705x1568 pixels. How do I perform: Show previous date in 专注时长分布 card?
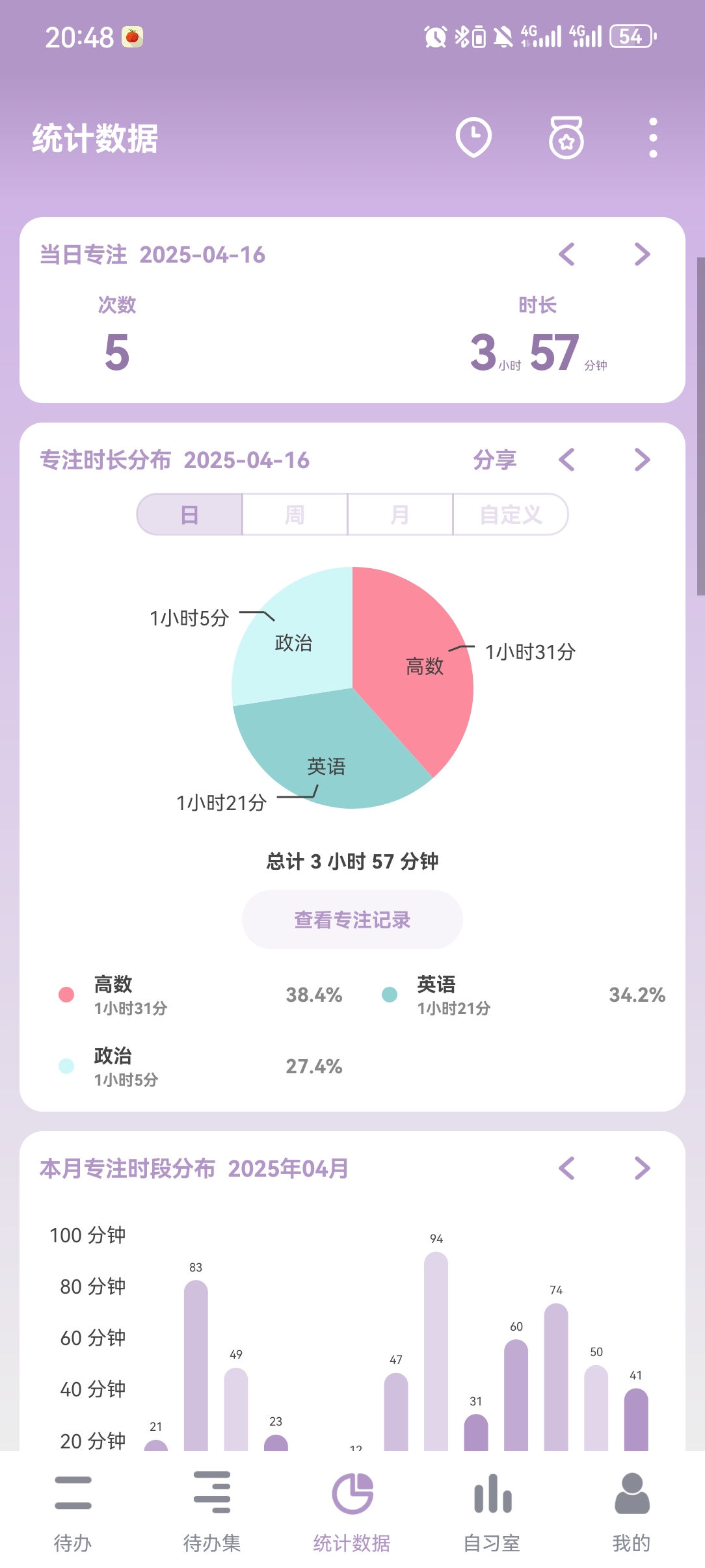567,460
